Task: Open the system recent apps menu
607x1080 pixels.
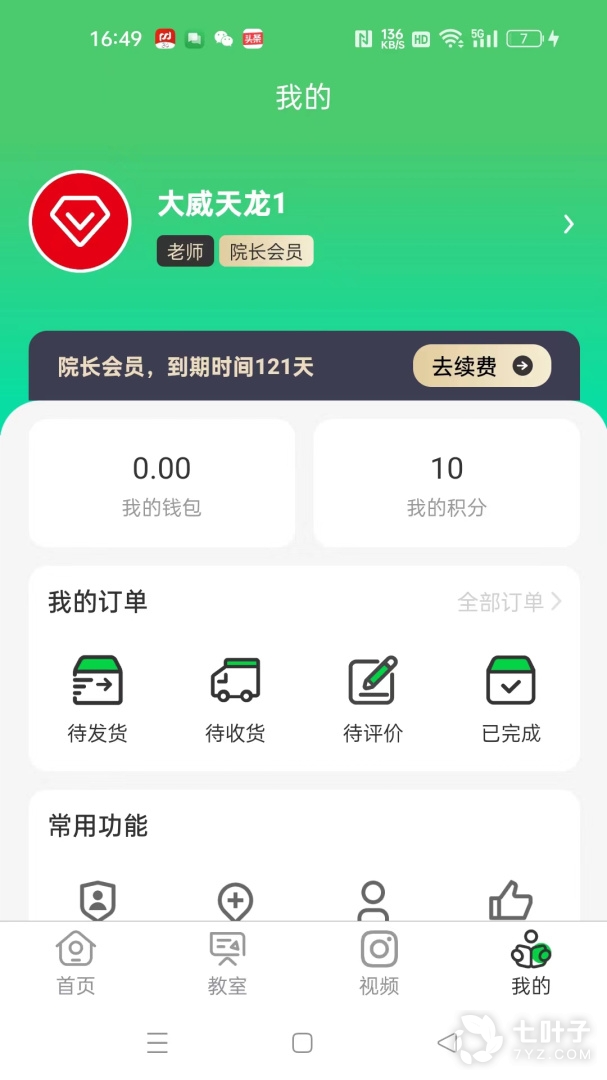Action: 157,1043
